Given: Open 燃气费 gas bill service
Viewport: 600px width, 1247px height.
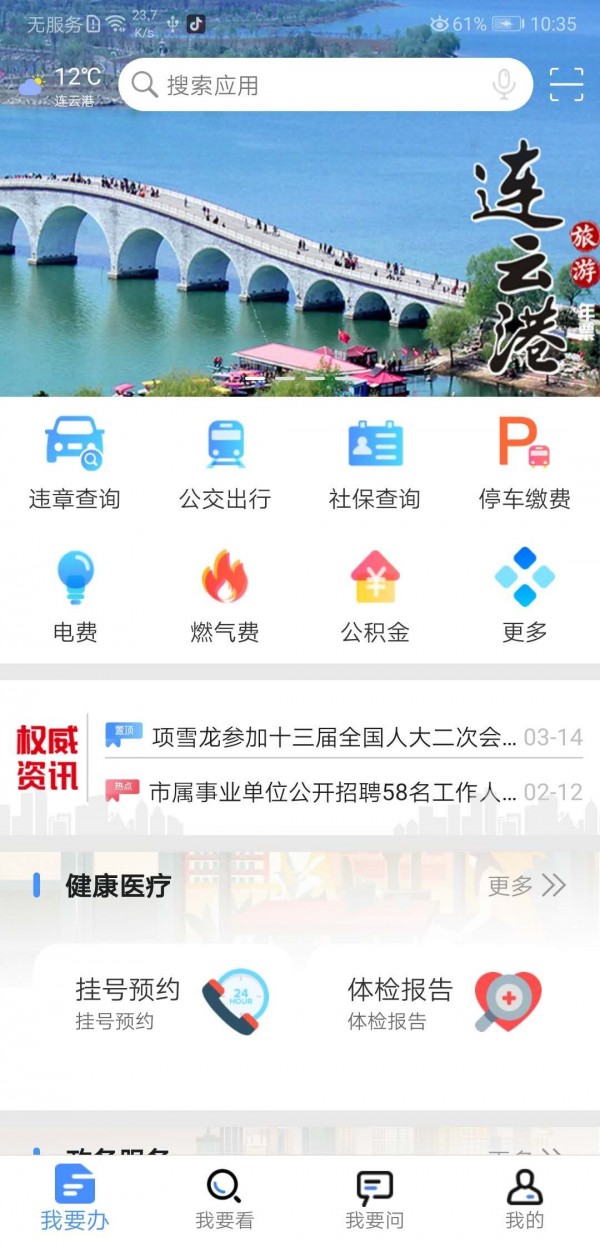Looking at the screenshot, I should click(x=225, y=596).
